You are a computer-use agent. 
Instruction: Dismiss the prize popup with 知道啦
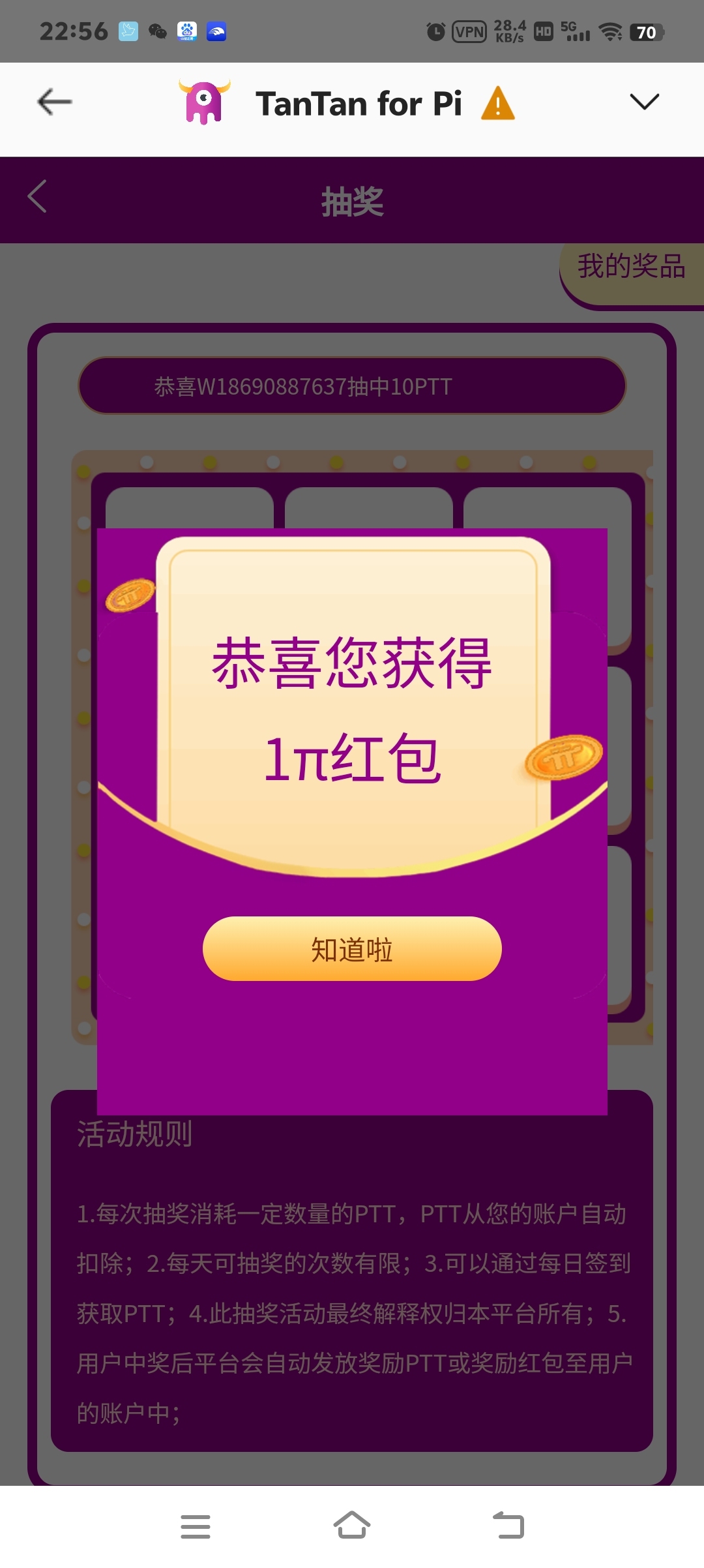click(352, 949)
